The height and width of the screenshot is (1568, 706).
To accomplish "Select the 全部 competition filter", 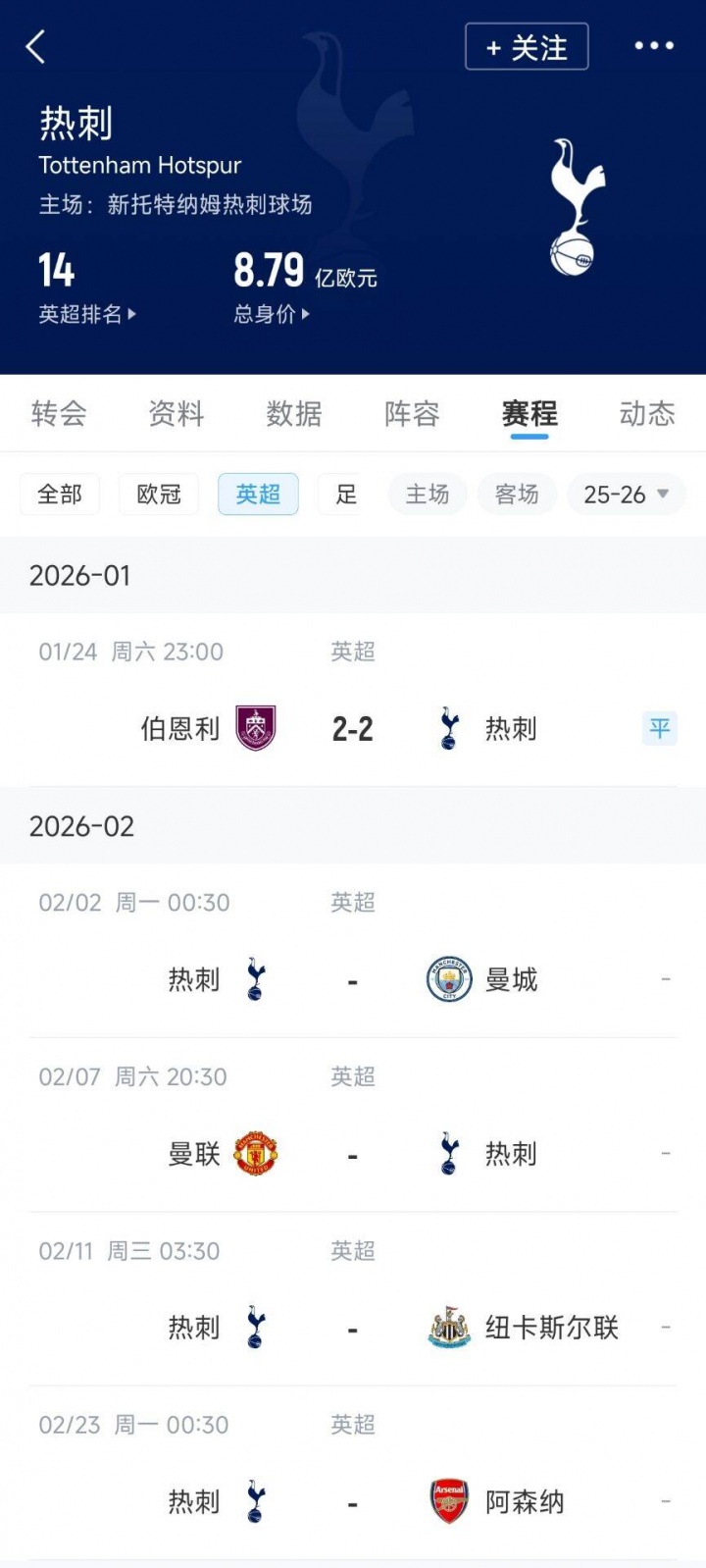I will point(60,495).
